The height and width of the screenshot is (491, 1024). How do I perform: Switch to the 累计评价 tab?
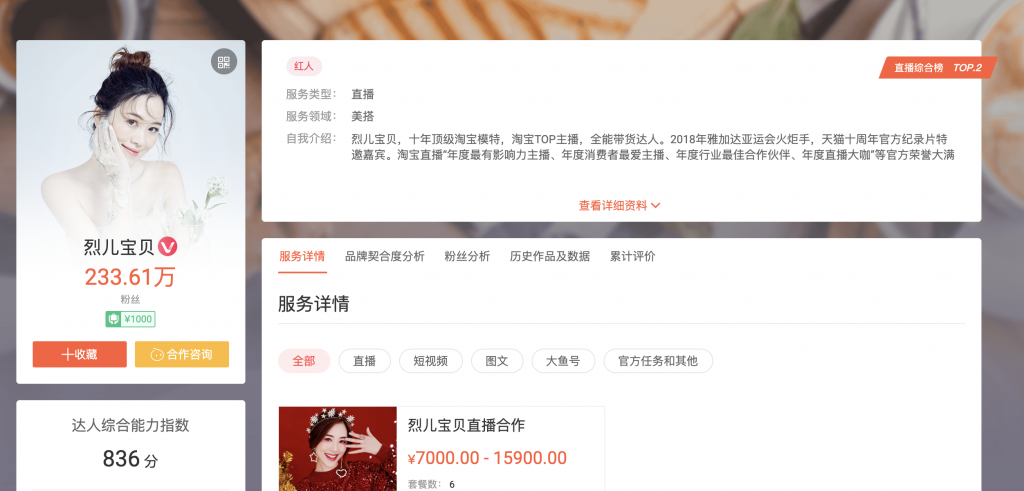click(632, 256)
